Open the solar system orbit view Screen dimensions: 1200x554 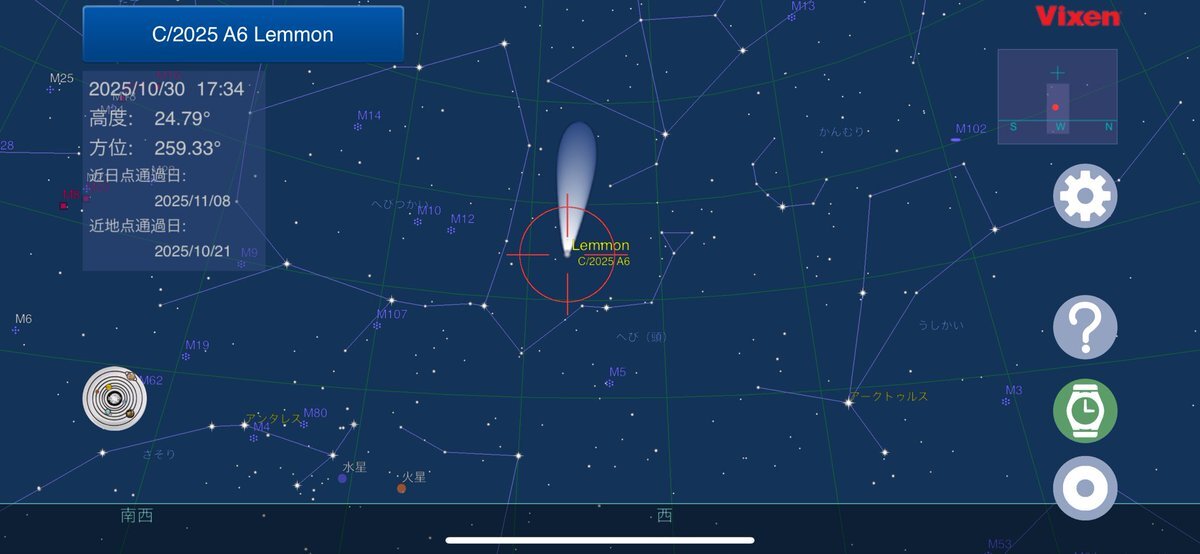[x=114, y=398]
